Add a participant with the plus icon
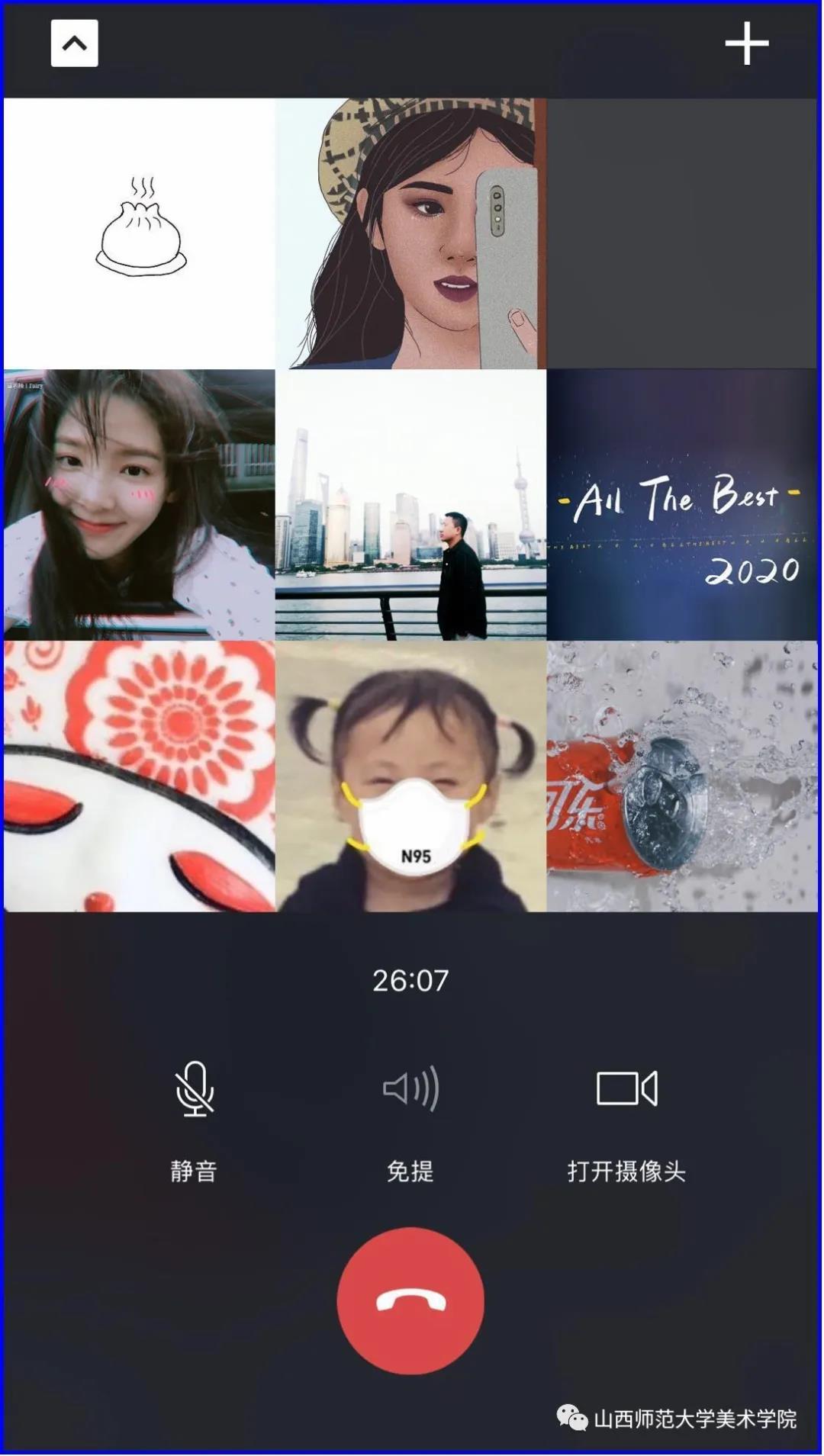 (x=746, y=43)
